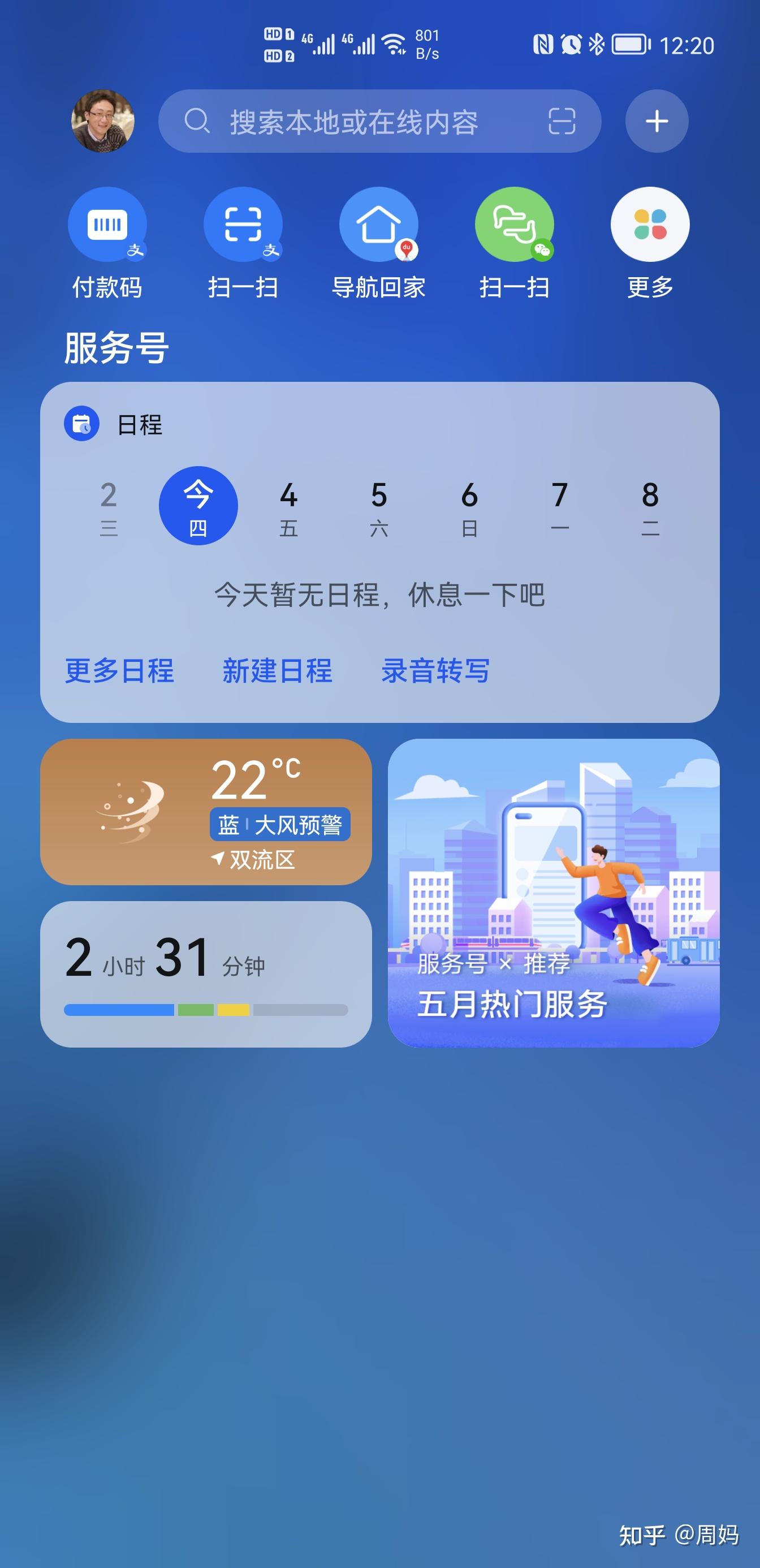Image resolution: width=760 pixels, height=1568 pixels.
Task: Open the screen time card showing 2小时31分钟
Action: point(206,974)
